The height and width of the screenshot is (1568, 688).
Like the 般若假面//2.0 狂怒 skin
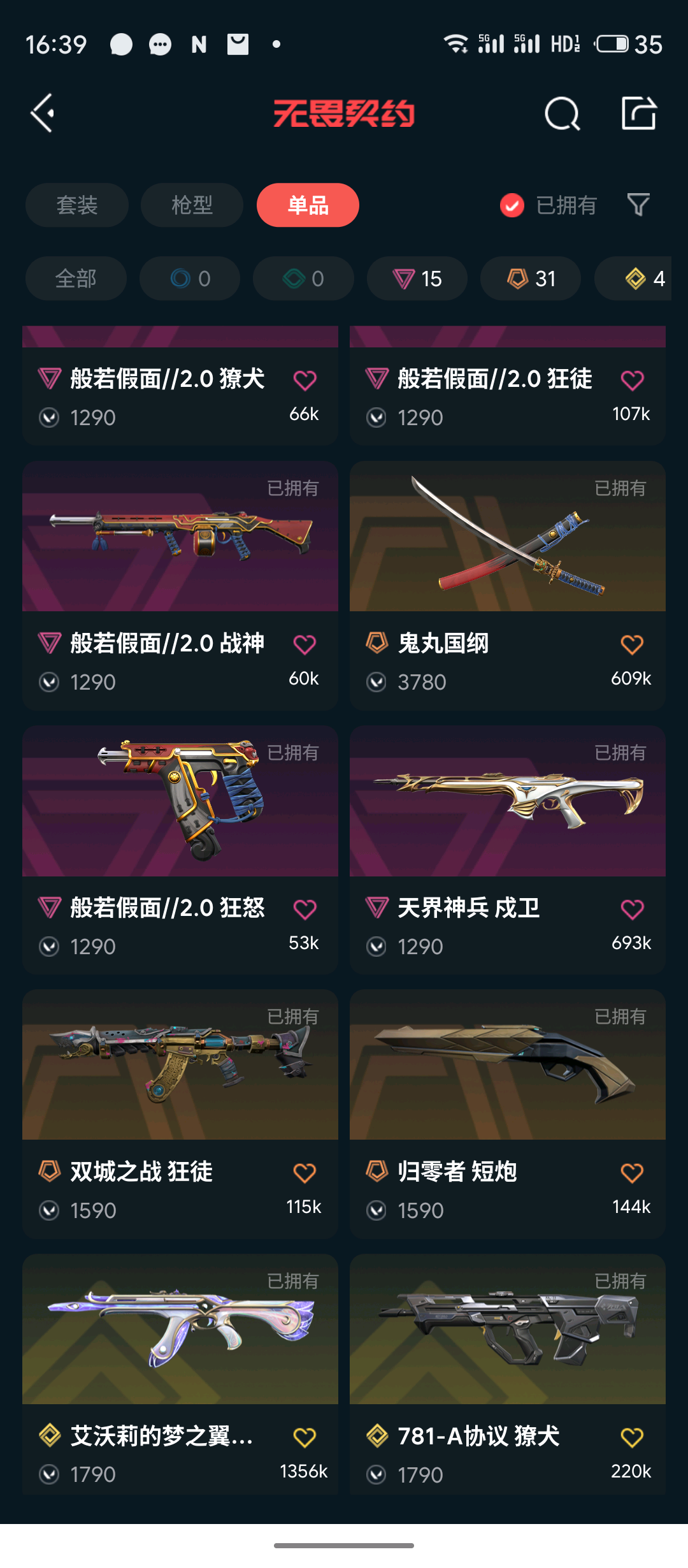coord(305,909)
